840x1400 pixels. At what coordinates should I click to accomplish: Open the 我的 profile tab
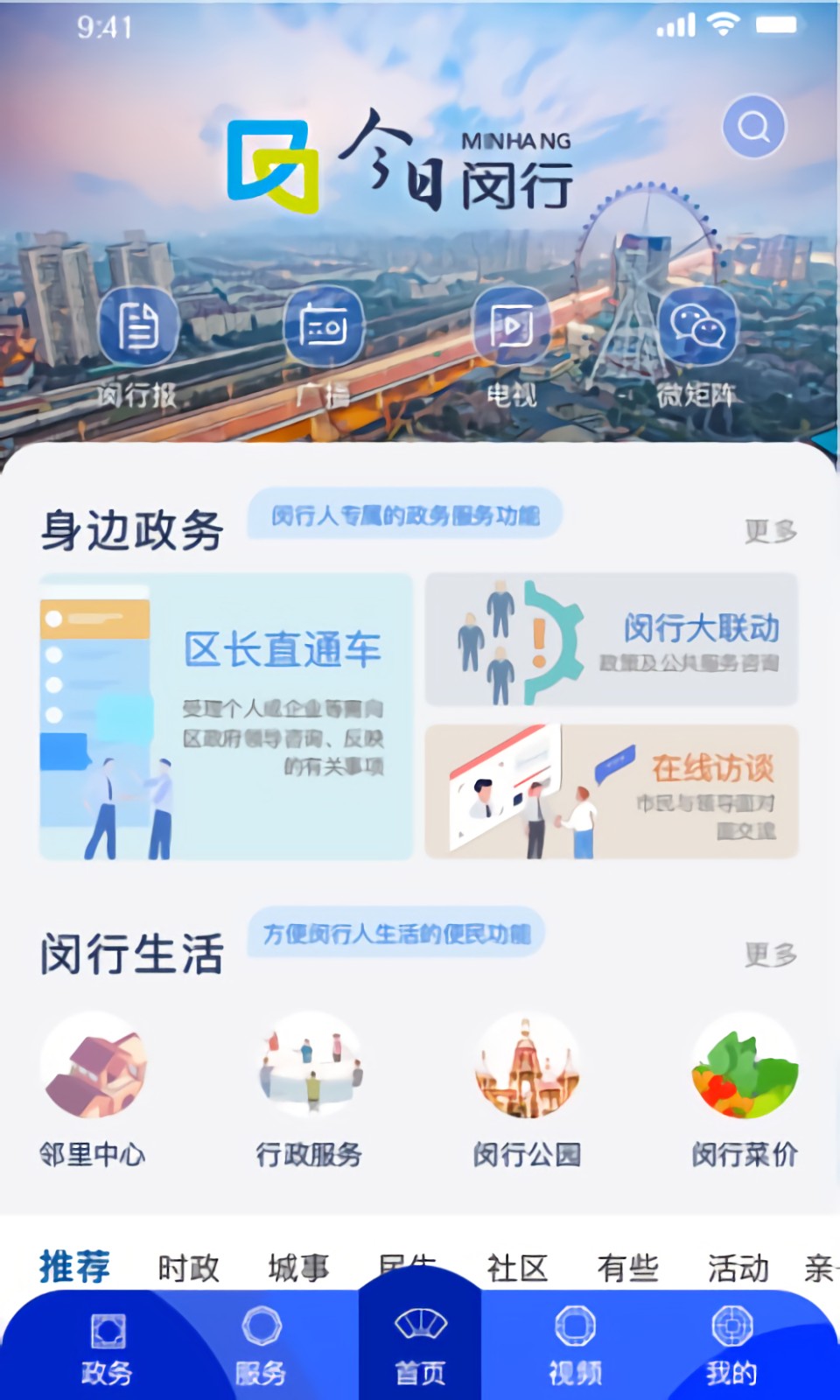[x=731, y=1349]
